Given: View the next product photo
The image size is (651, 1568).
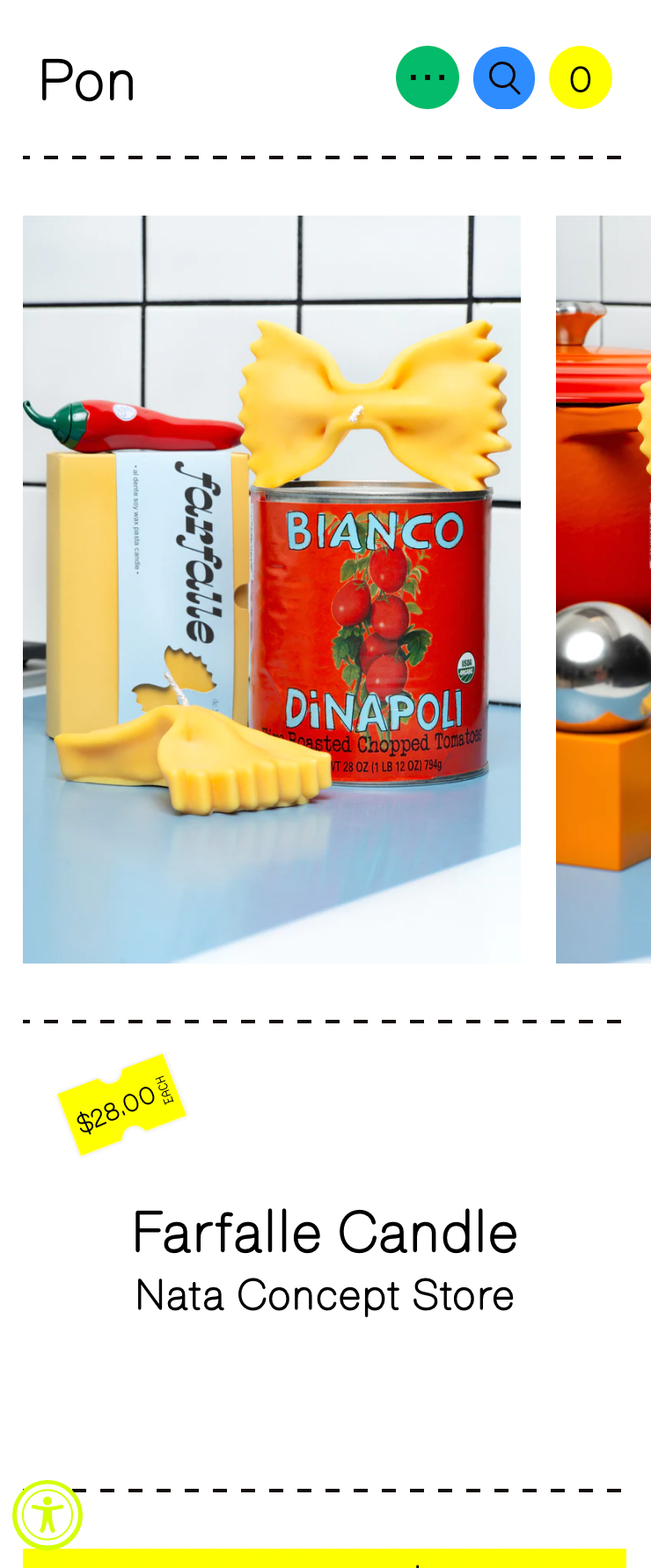Looking at the screenshot, I should 604,589.
